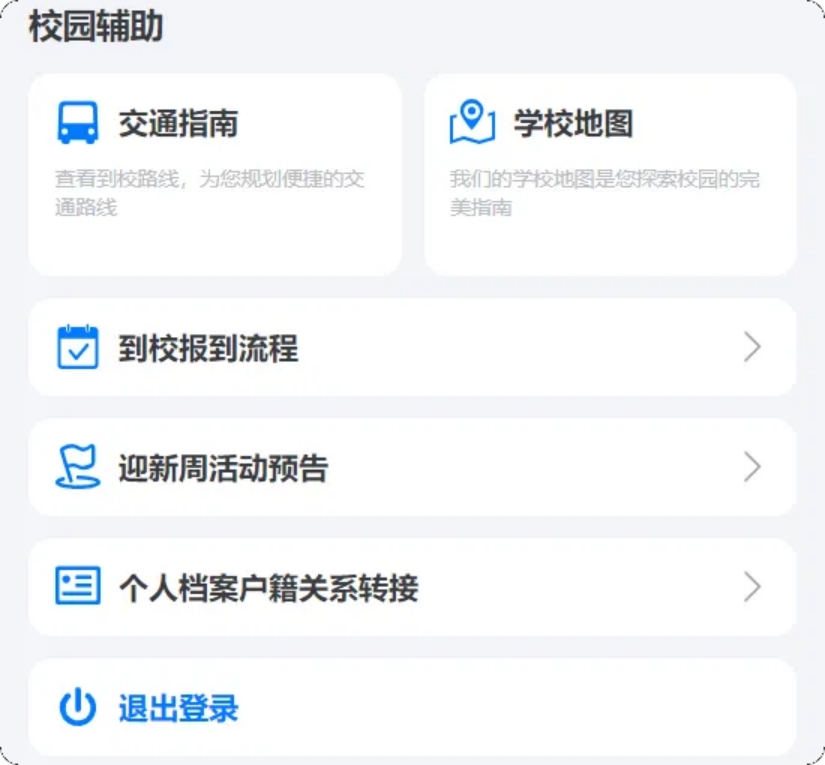The image size is (825, 765).
Task: Tap 退出登录 to log out
Action: (x=412, y=708)
